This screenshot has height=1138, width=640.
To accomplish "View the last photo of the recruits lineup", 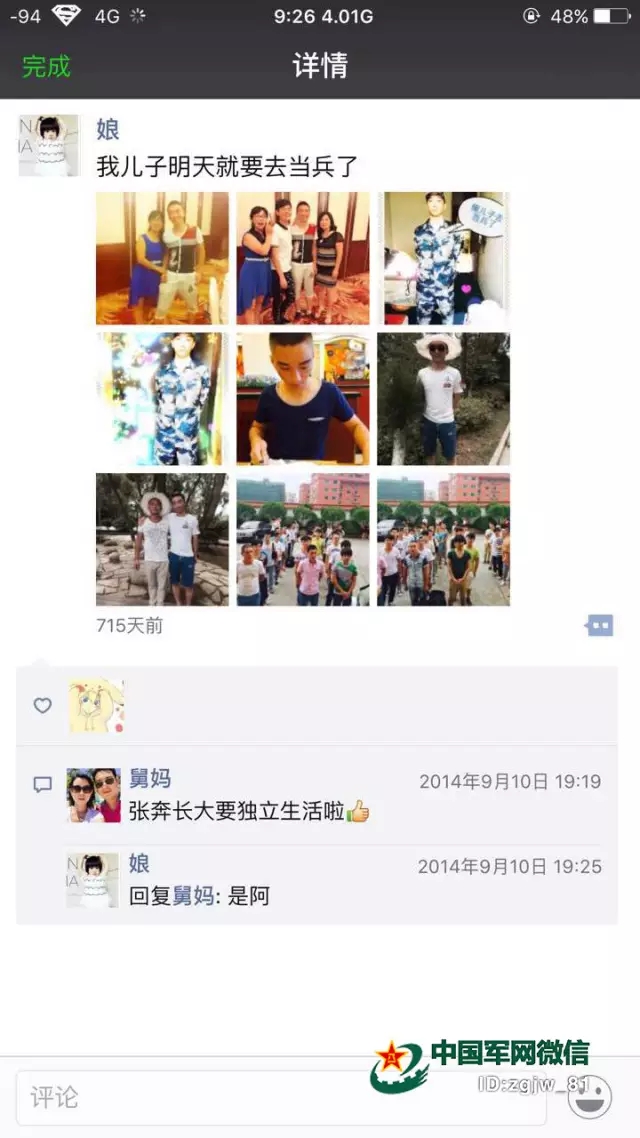I will point(443,539).
